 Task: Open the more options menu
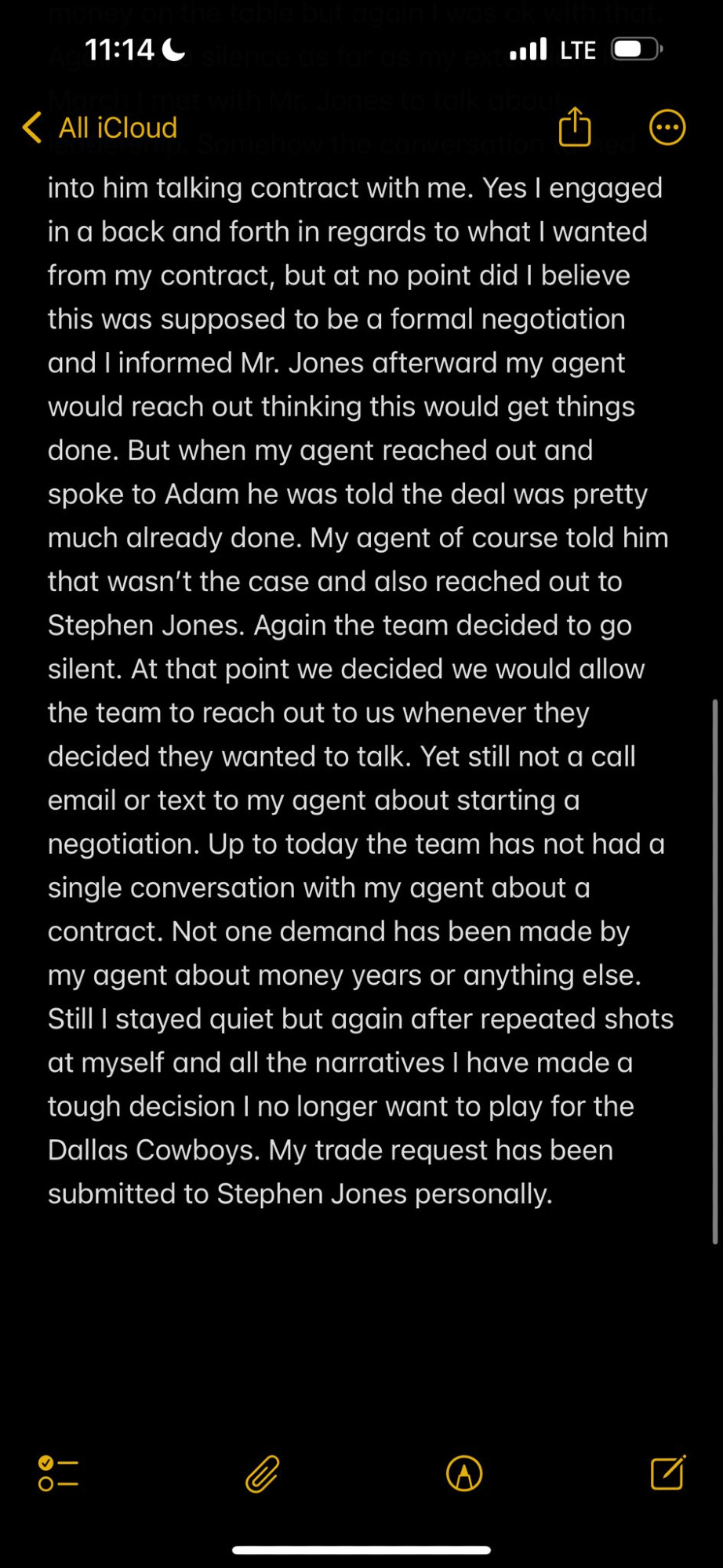coord(667,128)
